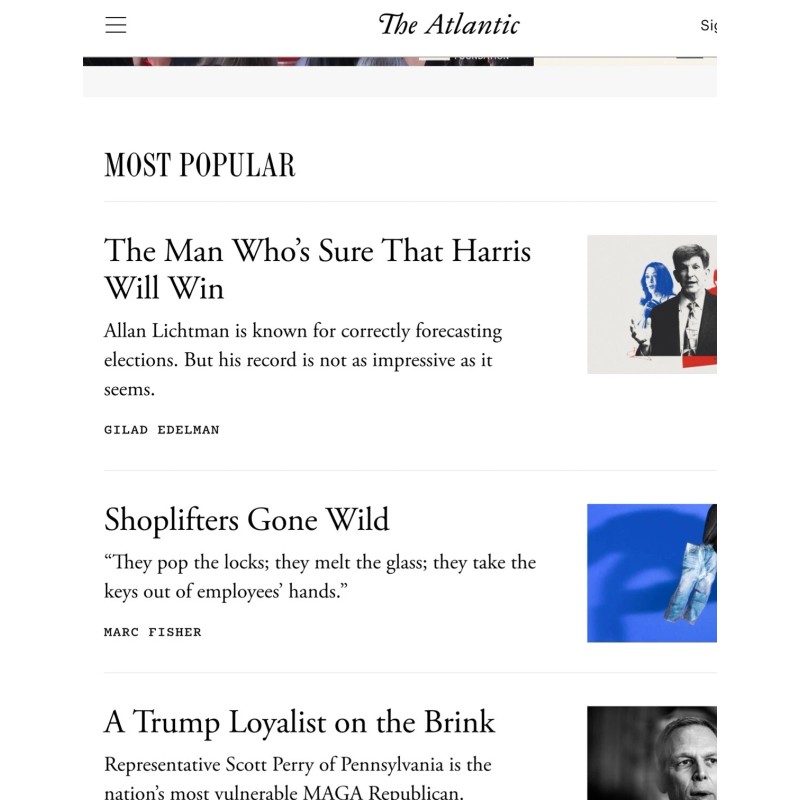Open the Harris and Lichtman article thumbnail
The image size is (800, 800).
[x=652, y=305]
